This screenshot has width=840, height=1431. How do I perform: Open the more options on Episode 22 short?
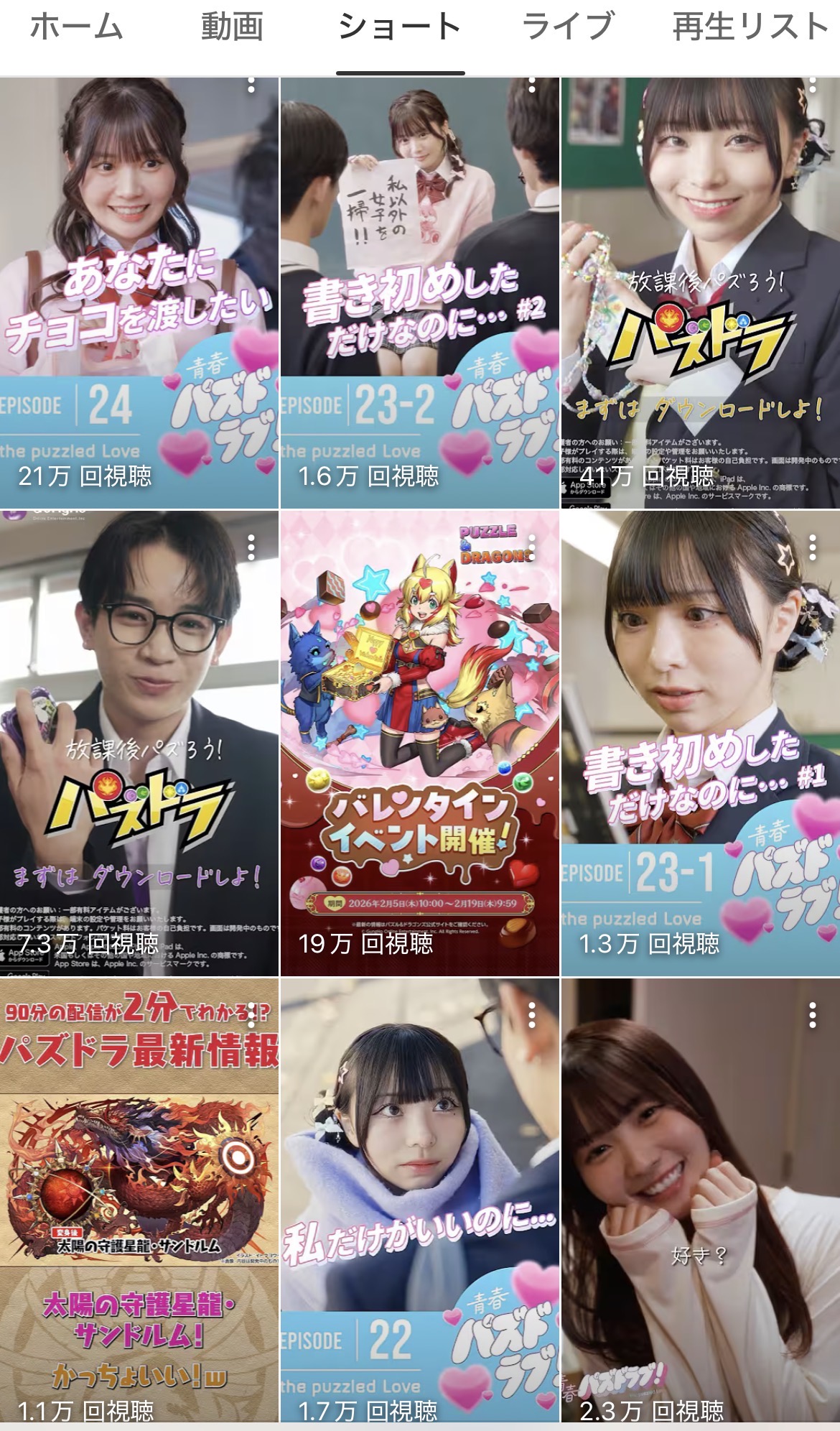coord(532,1015)
